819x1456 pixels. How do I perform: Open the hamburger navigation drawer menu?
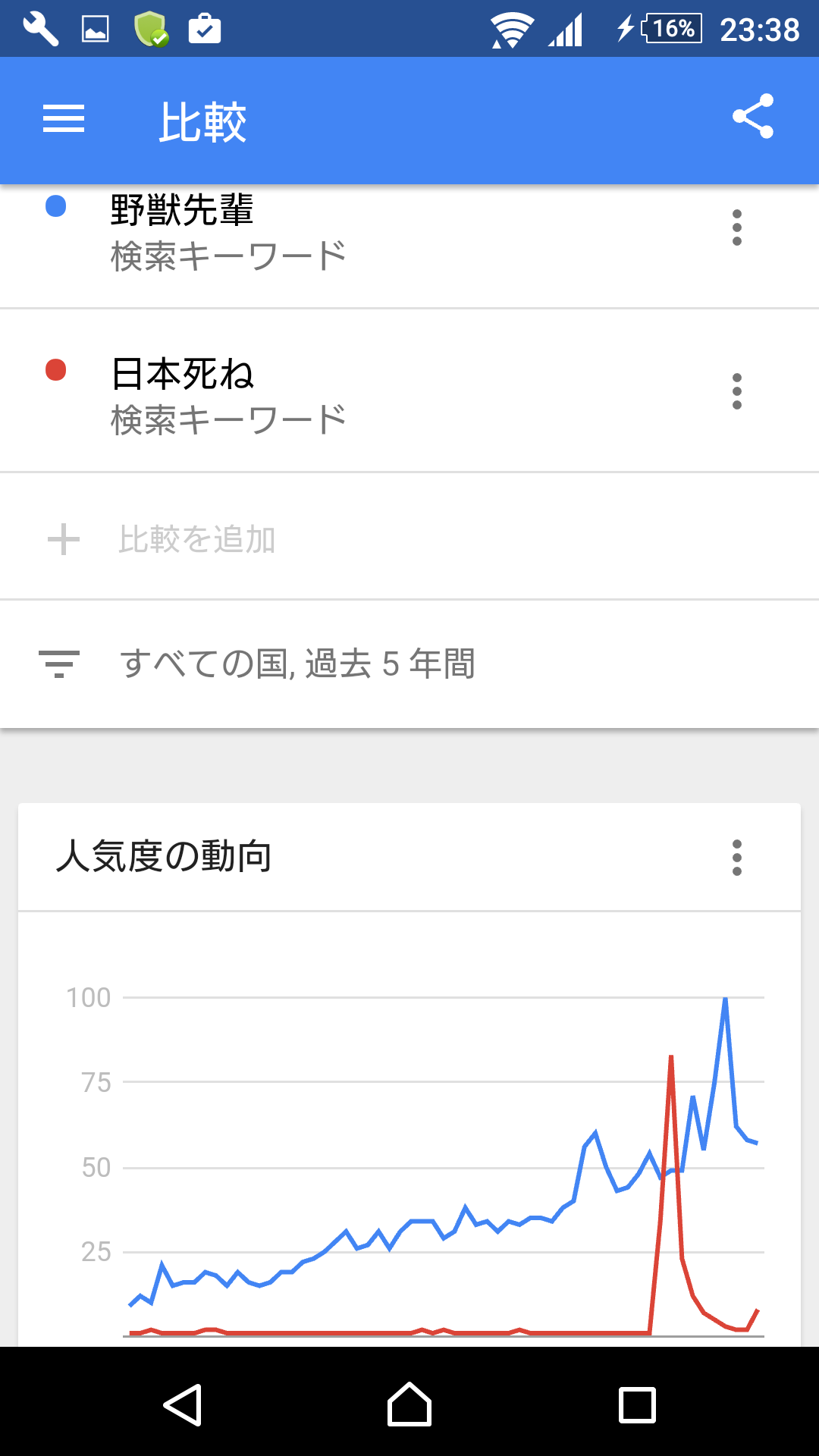64,119
